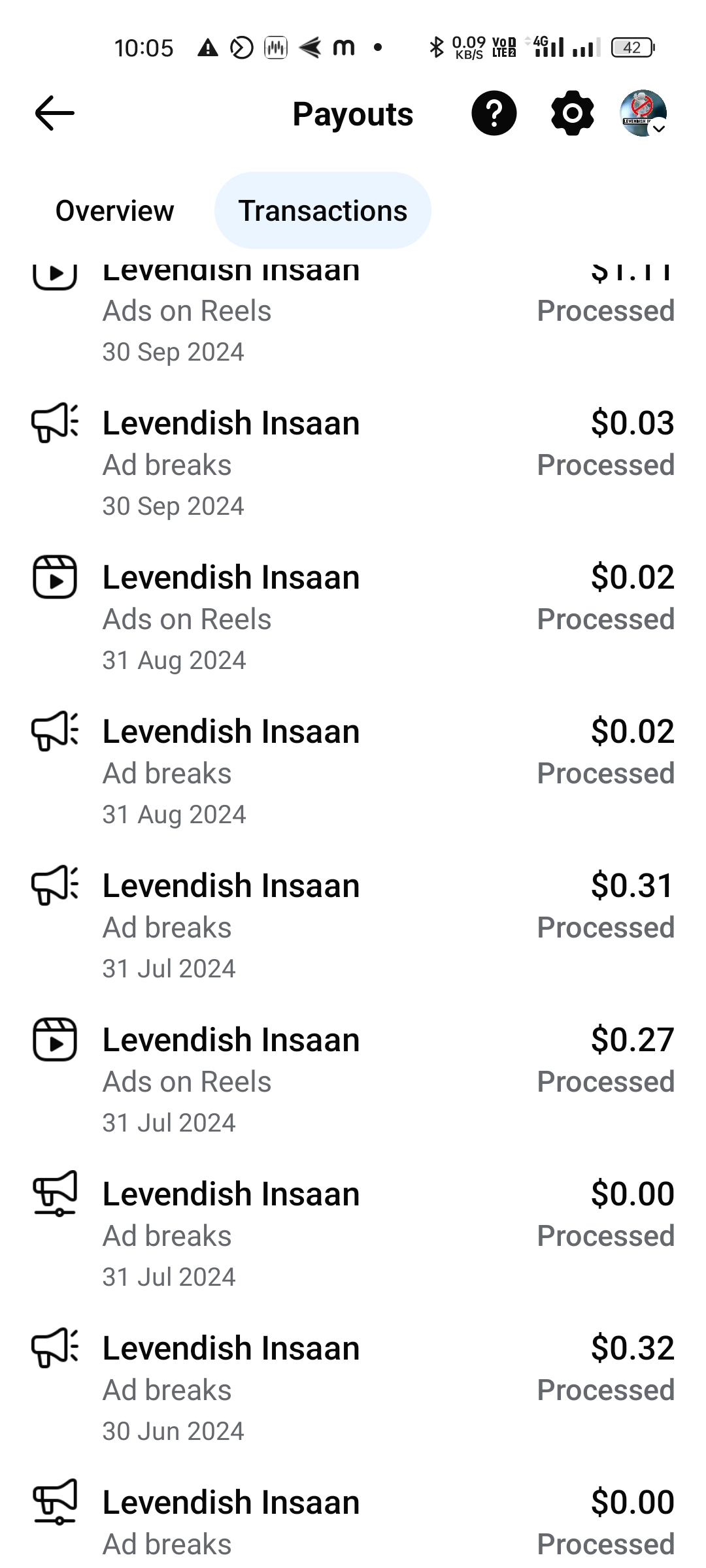This screenshot has width=706, height=1568.
Task: Open the $0.03 Ad breaks transaction
Action: (353, 464)
